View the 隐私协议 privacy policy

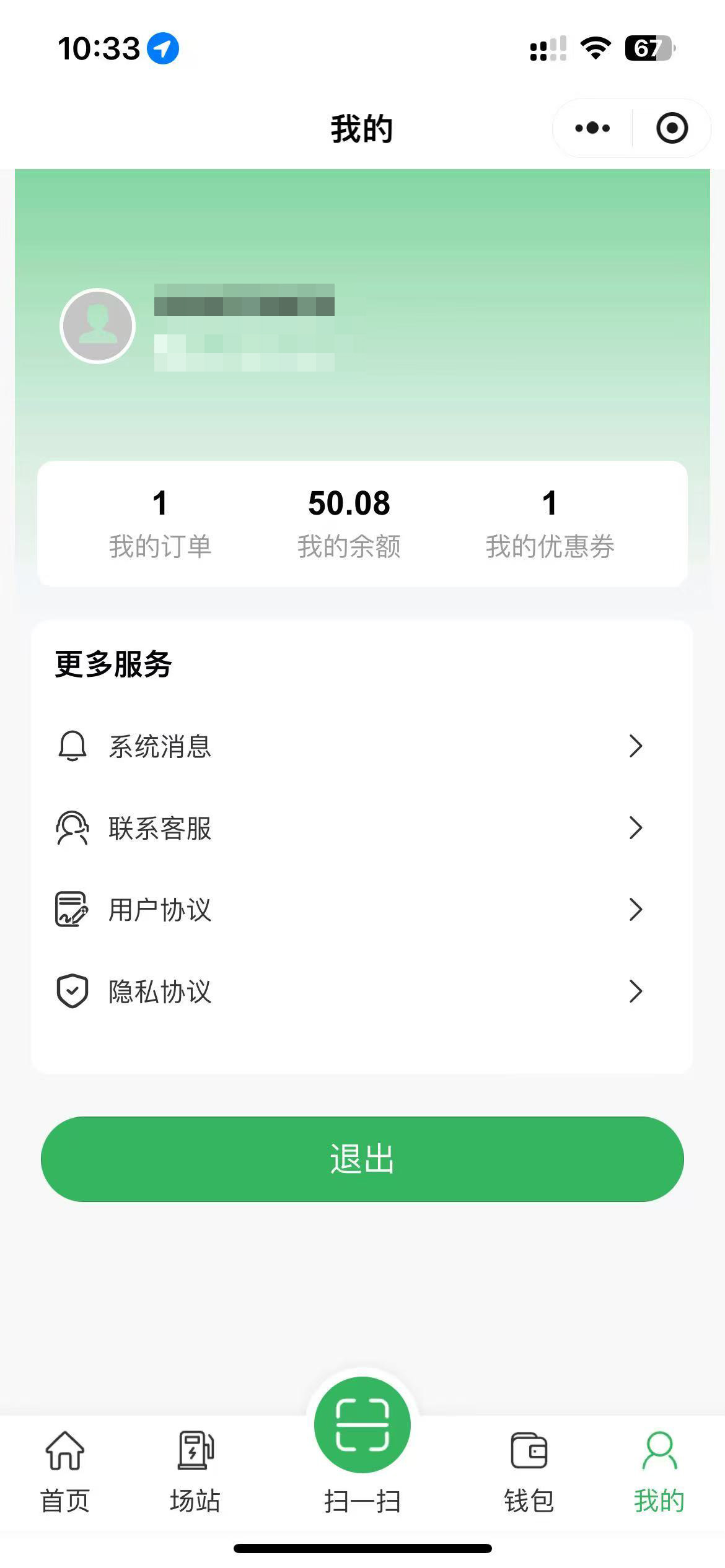coord(350,991)
